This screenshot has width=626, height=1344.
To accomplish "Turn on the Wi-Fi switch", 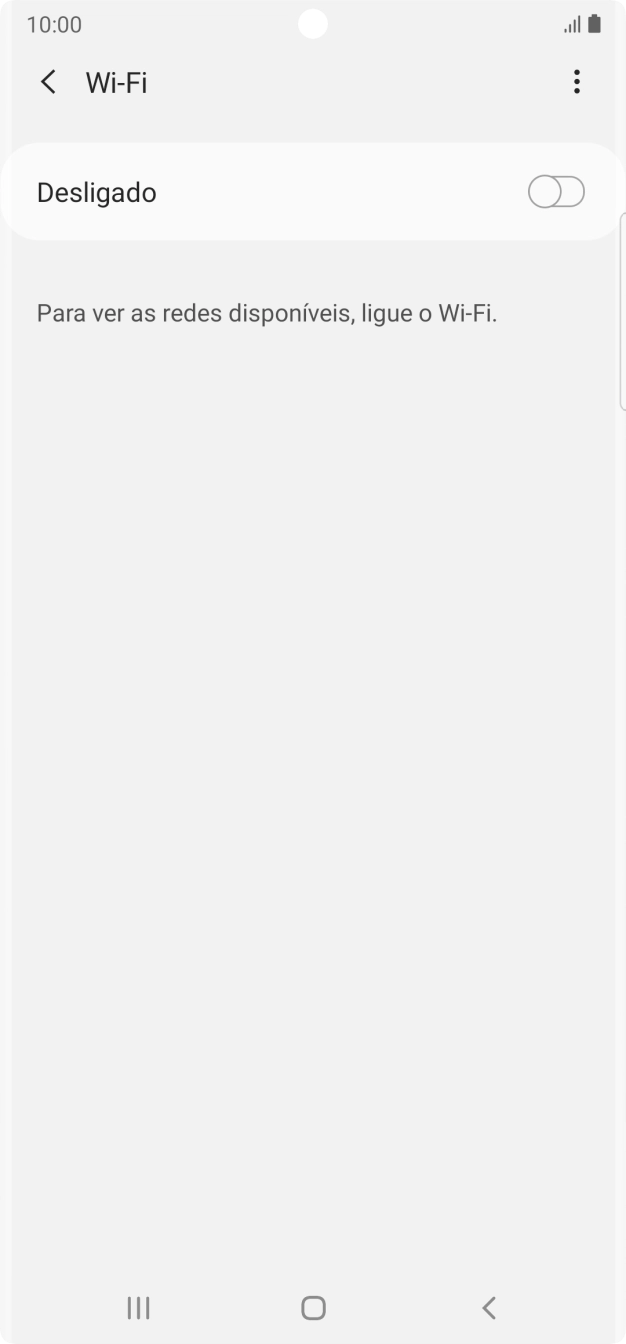I will pyautogui.click(x=556, y=192).
